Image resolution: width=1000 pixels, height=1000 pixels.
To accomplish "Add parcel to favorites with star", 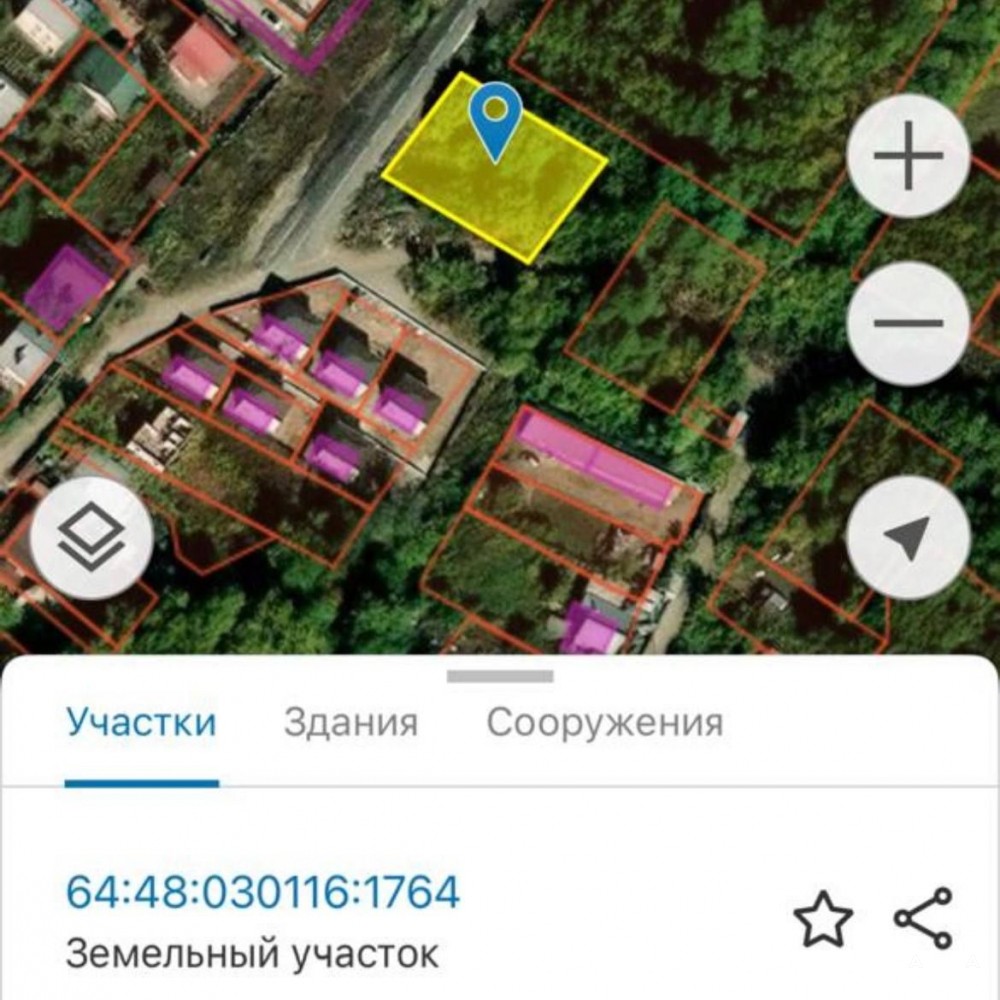I will pos(823,917).
